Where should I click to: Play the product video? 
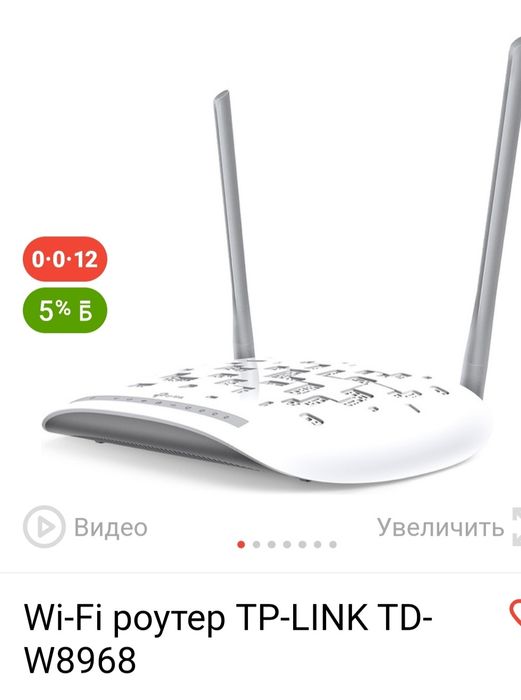85,527
